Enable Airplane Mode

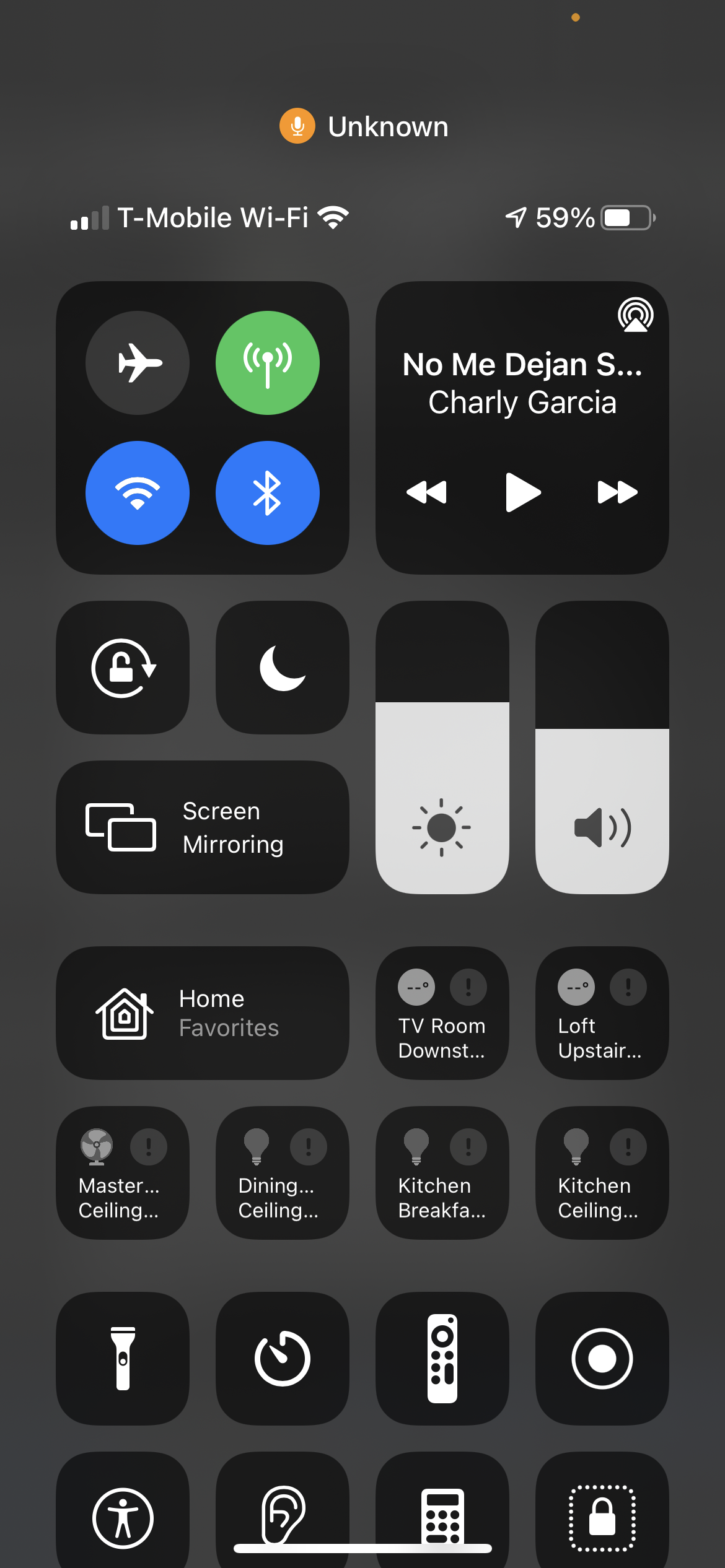coord(138,363)
